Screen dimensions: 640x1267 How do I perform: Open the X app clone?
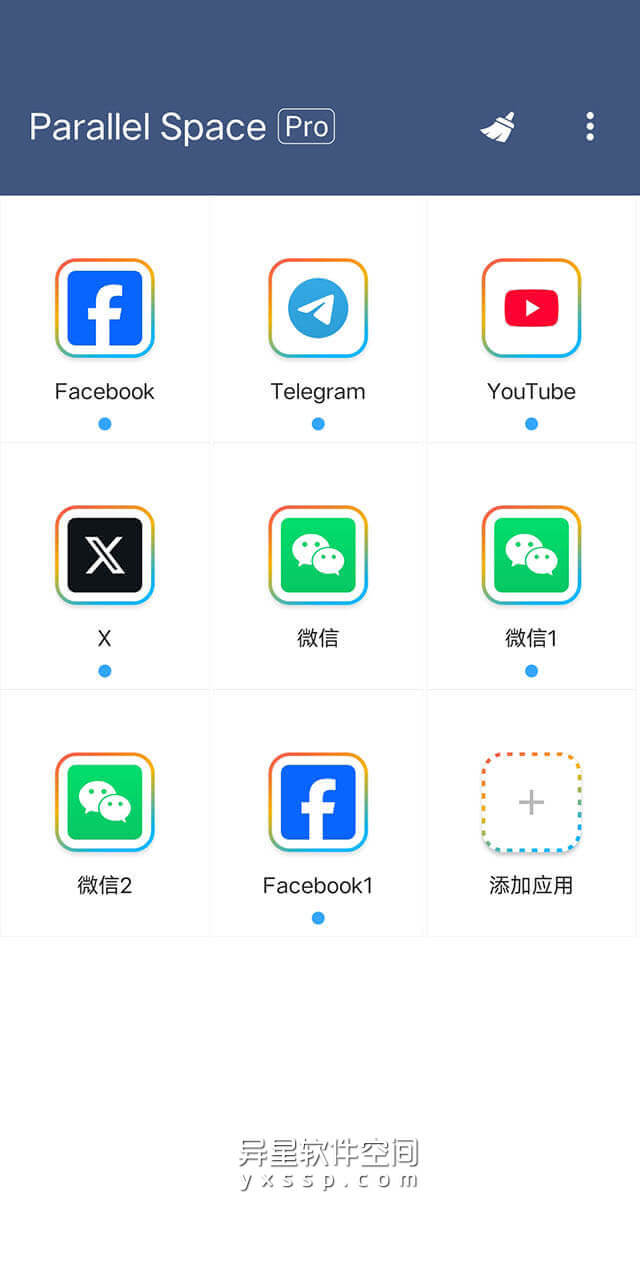click(x=105, y=555)
